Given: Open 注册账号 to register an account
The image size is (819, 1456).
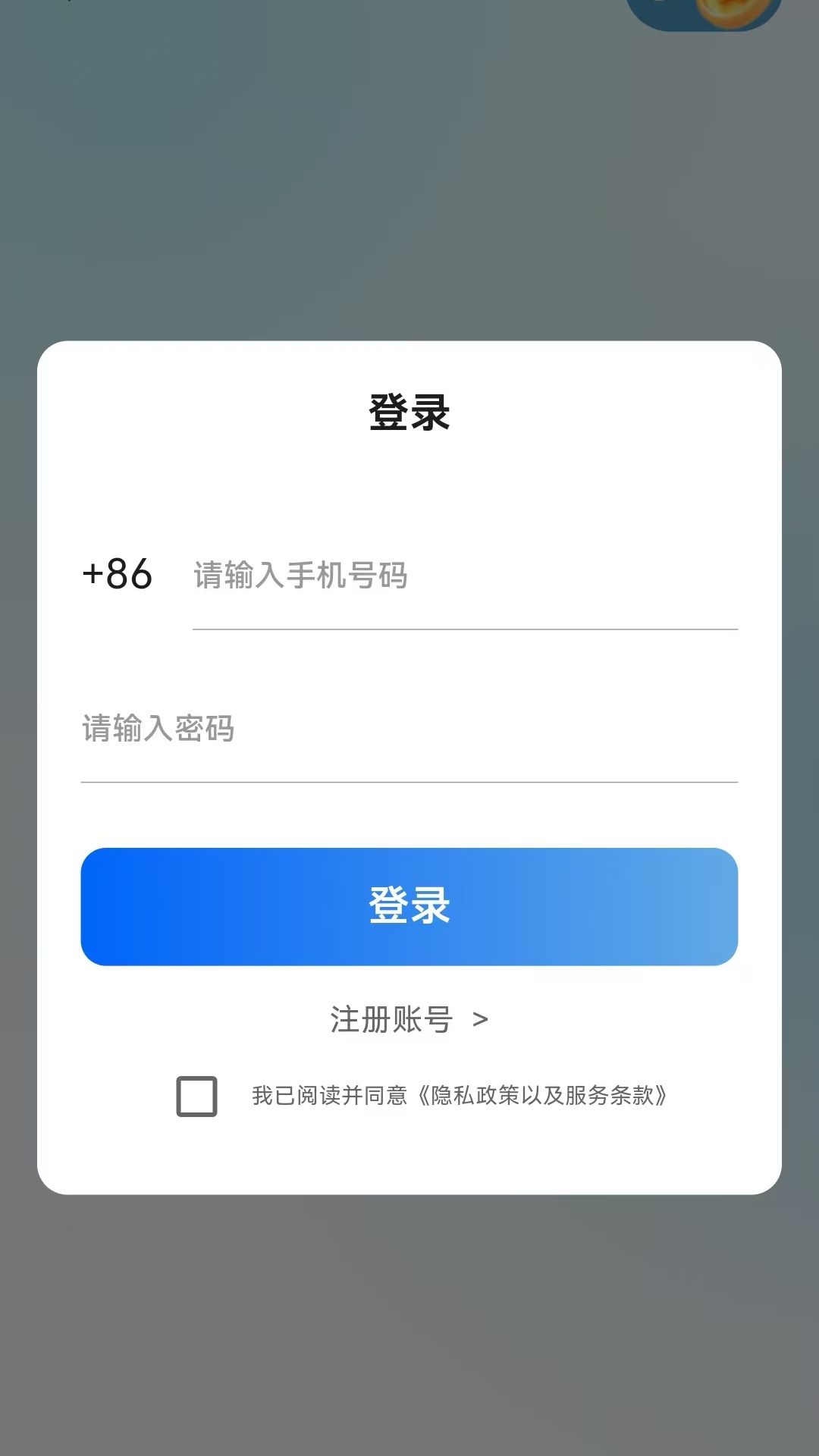Looking at the screenshot, I should pos(408,1020).
